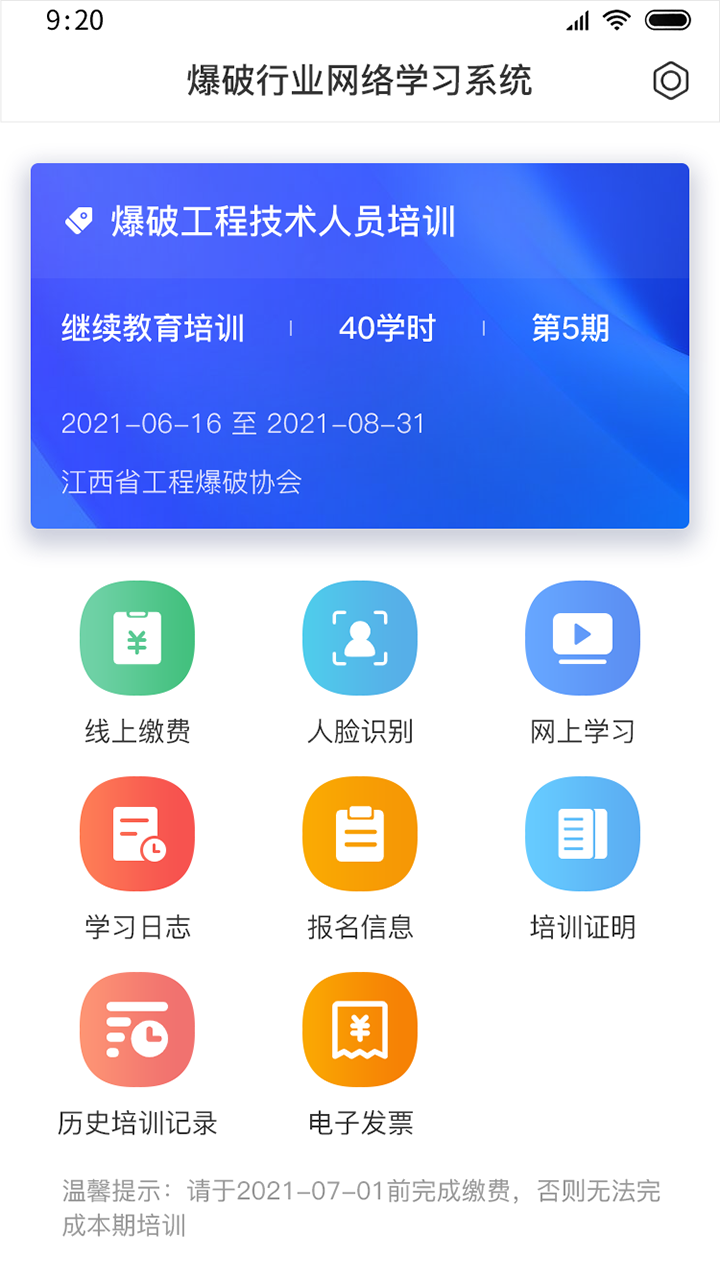Open the 学习日志 study log icon
The height and width of the screenshot is (1280, 720).
(x=137, y=833)
